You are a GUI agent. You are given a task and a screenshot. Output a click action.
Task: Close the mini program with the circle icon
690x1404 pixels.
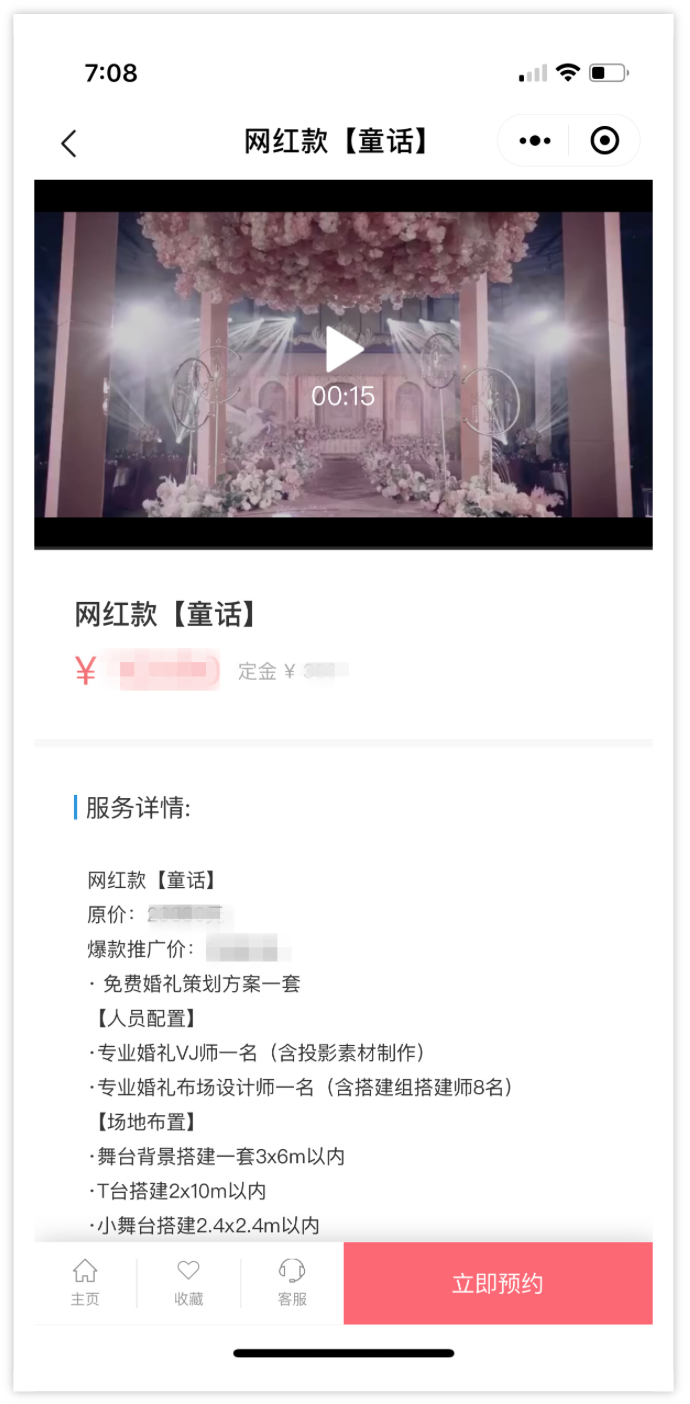[x=605, y=141]
